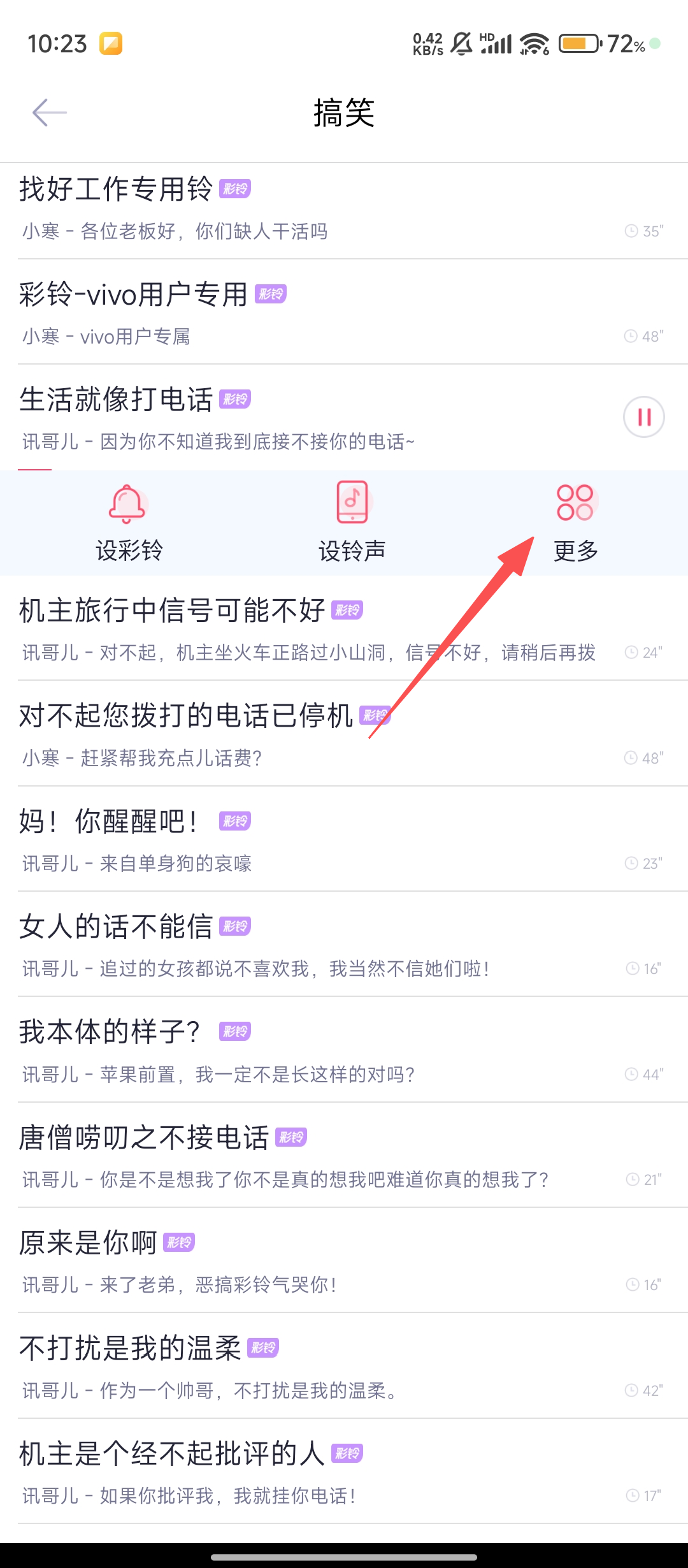The width and height of the screenshot is (688, 1568).
Task: Pause the playing 生活就像打电话 ringtone
Action: 643,417
